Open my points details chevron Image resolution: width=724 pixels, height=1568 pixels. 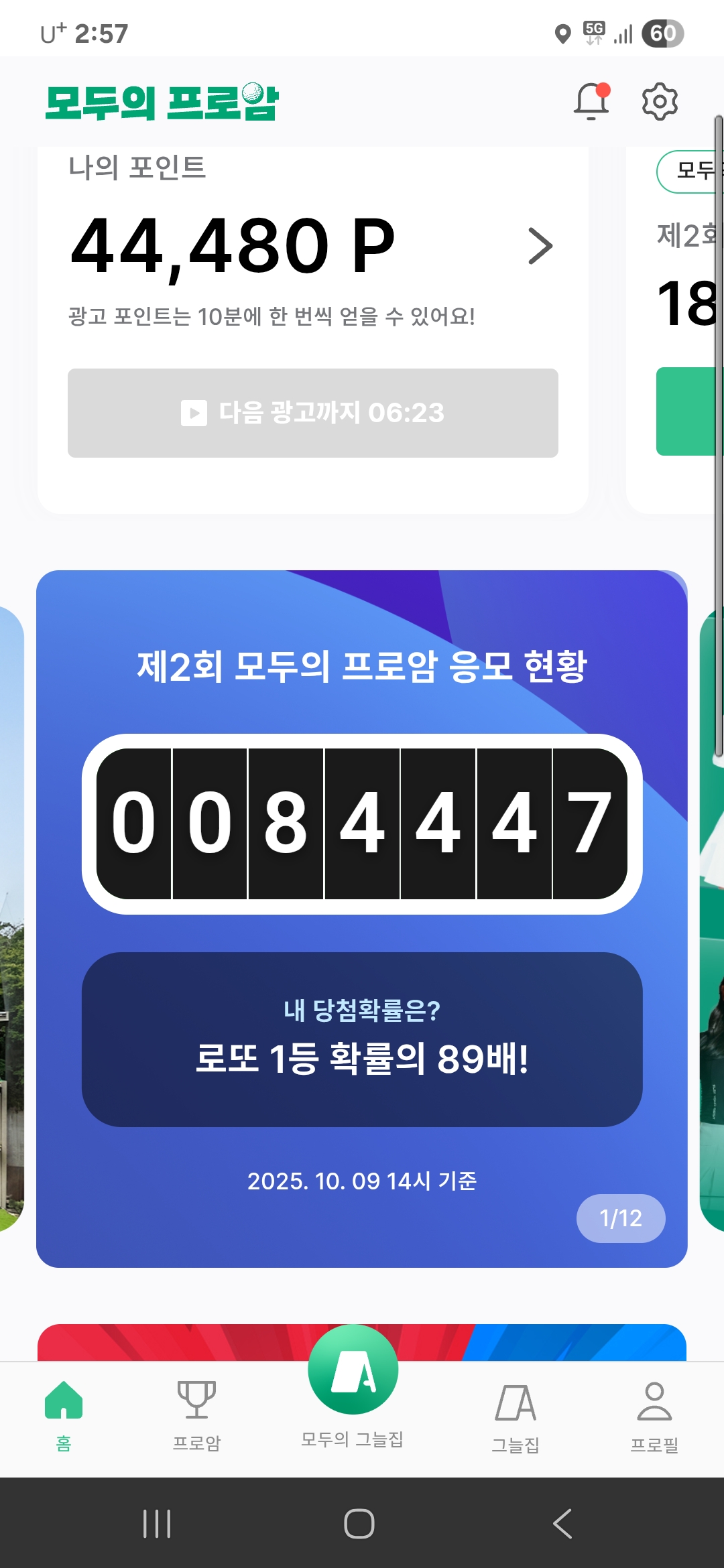(x=540, y=246)
